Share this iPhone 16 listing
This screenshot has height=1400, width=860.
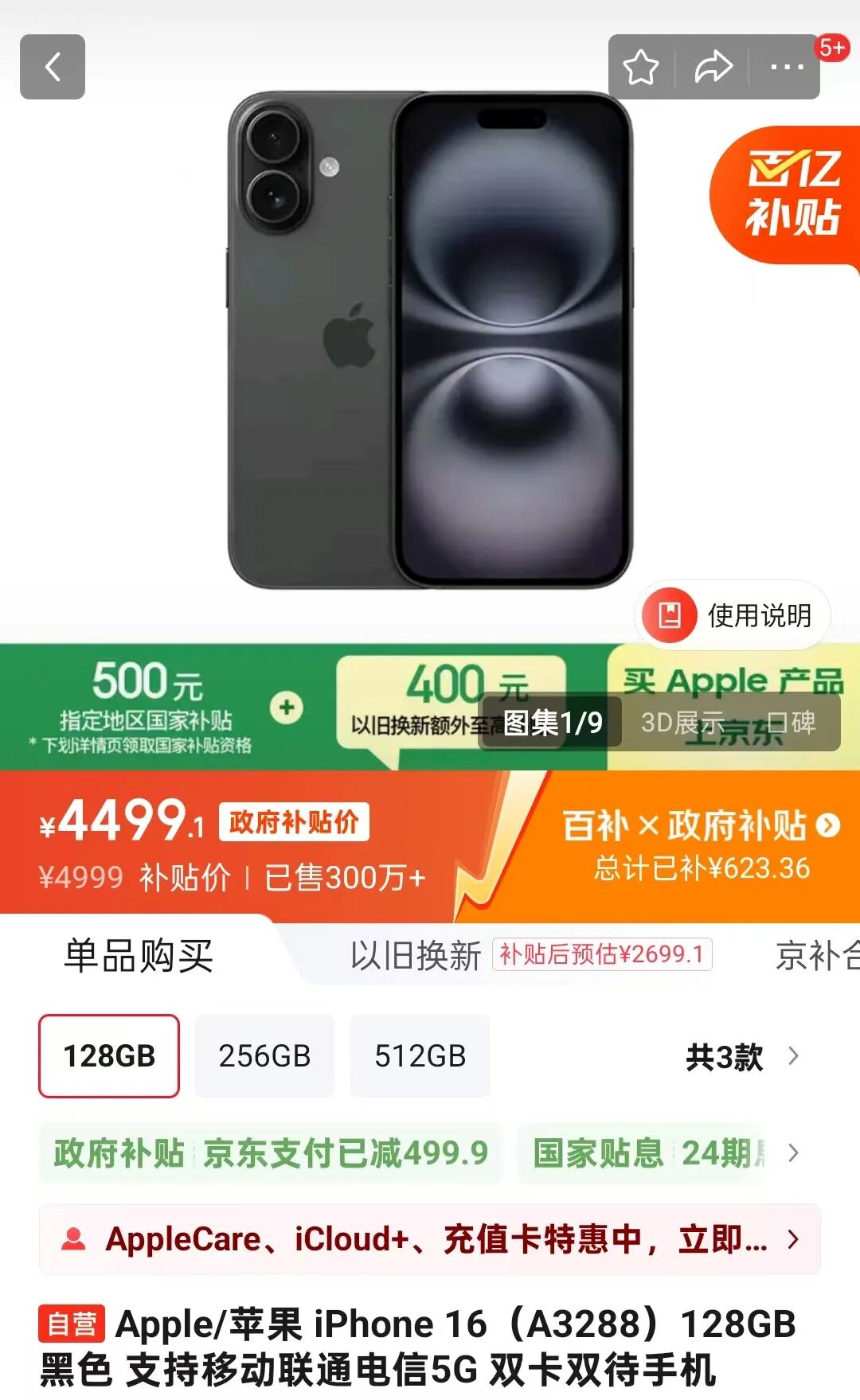713,68
